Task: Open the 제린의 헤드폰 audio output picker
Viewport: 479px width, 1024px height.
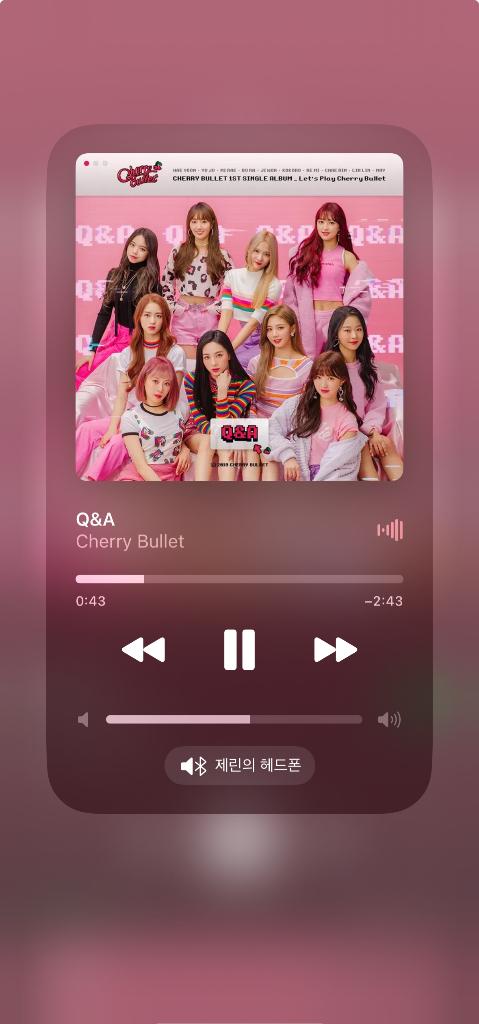Action: (240, 765)
